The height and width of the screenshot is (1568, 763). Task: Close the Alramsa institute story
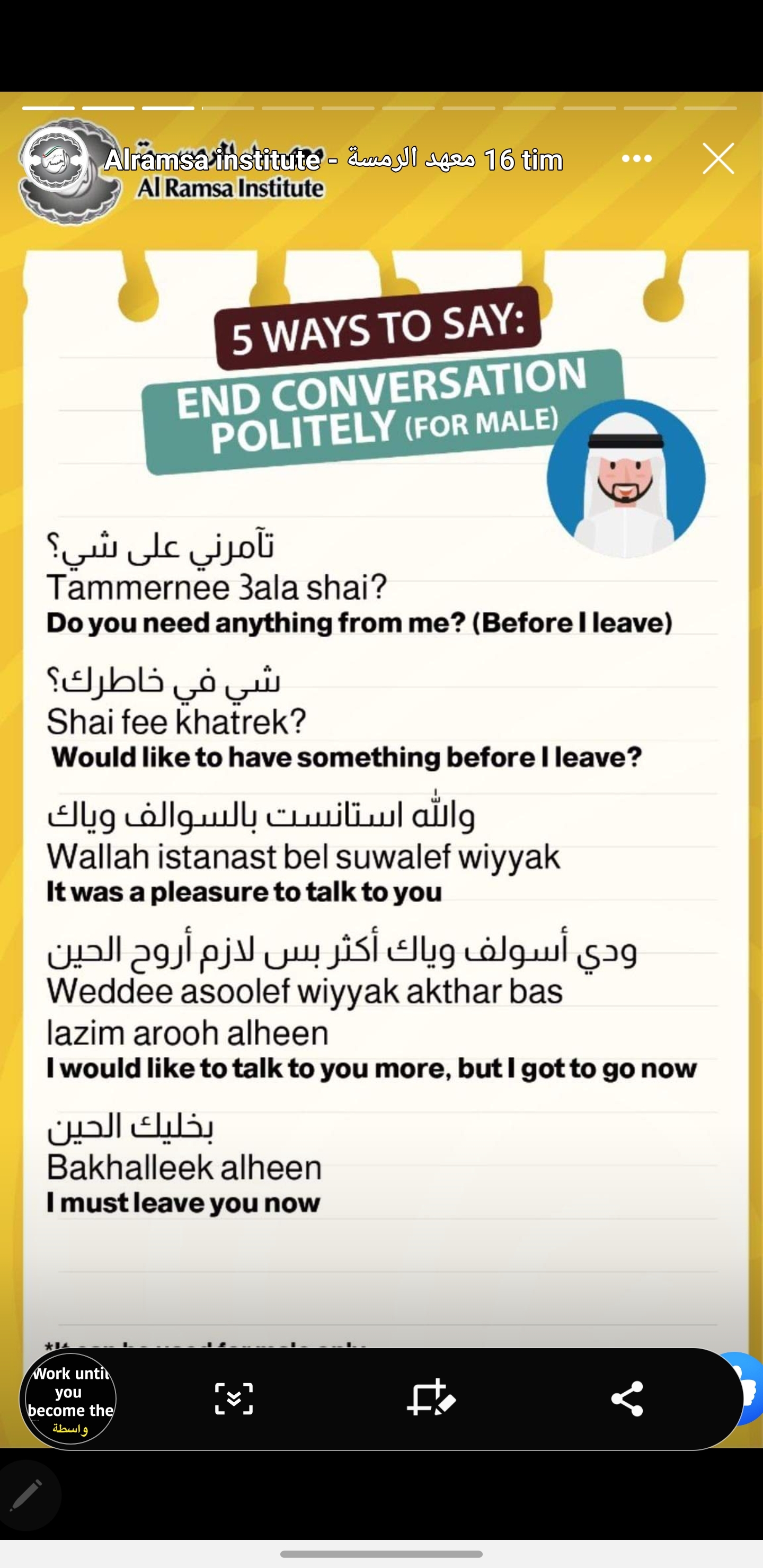tap(718, 159)
